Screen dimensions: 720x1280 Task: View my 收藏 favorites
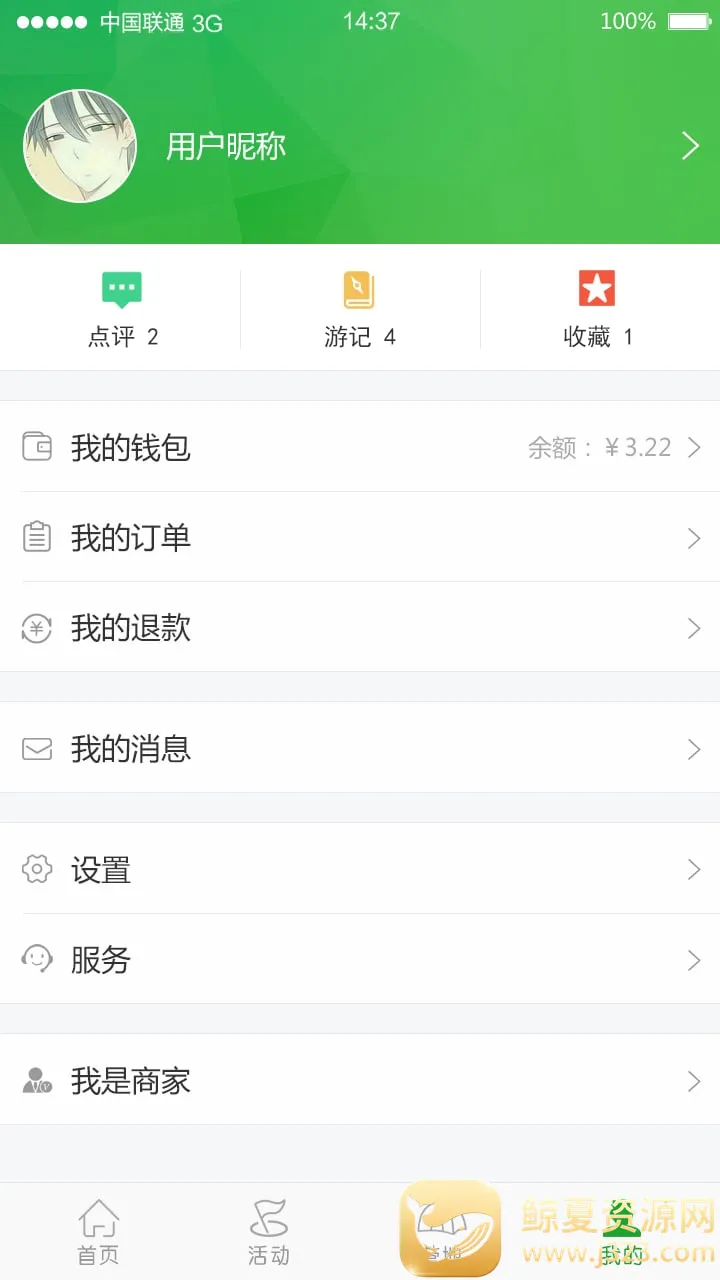pos(598,310)
